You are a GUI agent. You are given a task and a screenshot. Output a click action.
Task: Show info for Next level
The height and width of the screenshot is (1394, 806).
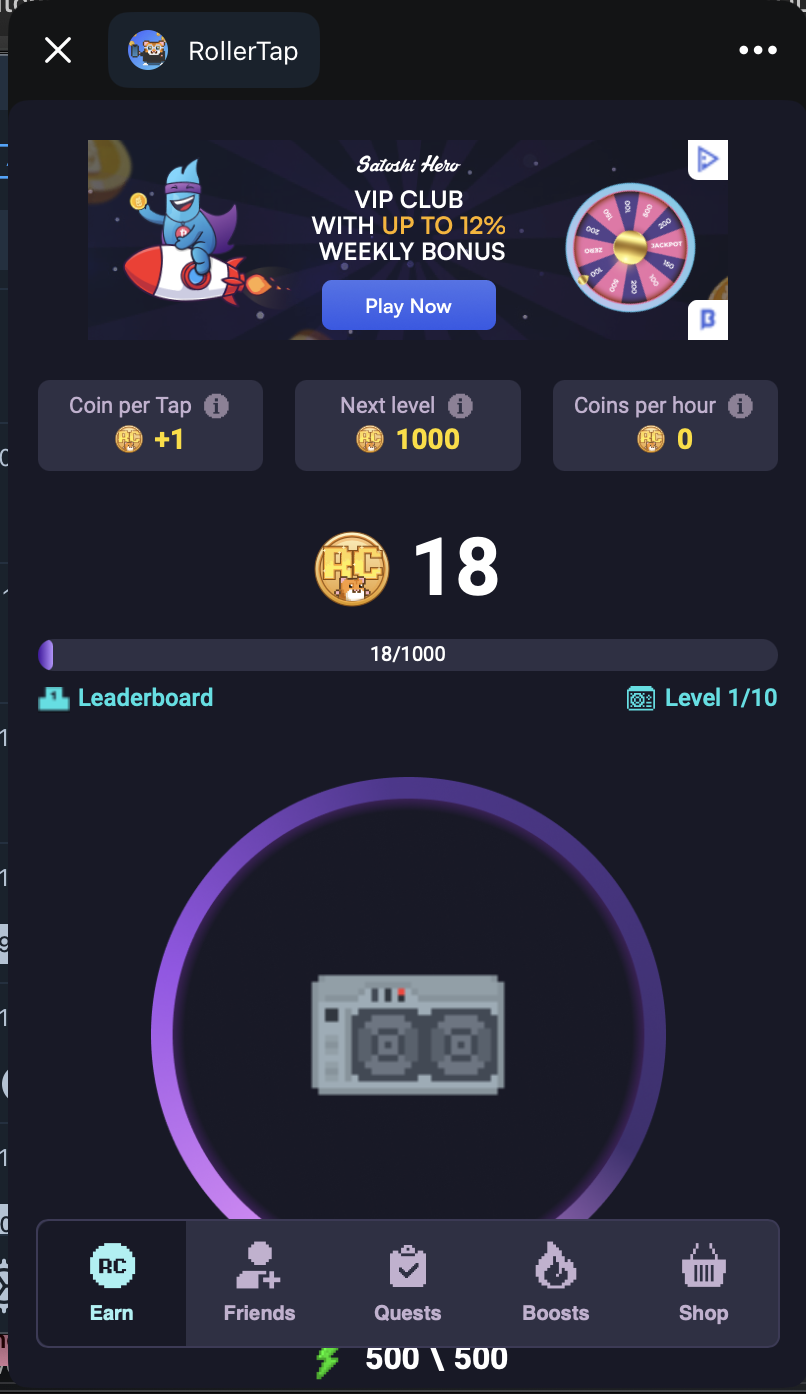[x=460, y=406]
